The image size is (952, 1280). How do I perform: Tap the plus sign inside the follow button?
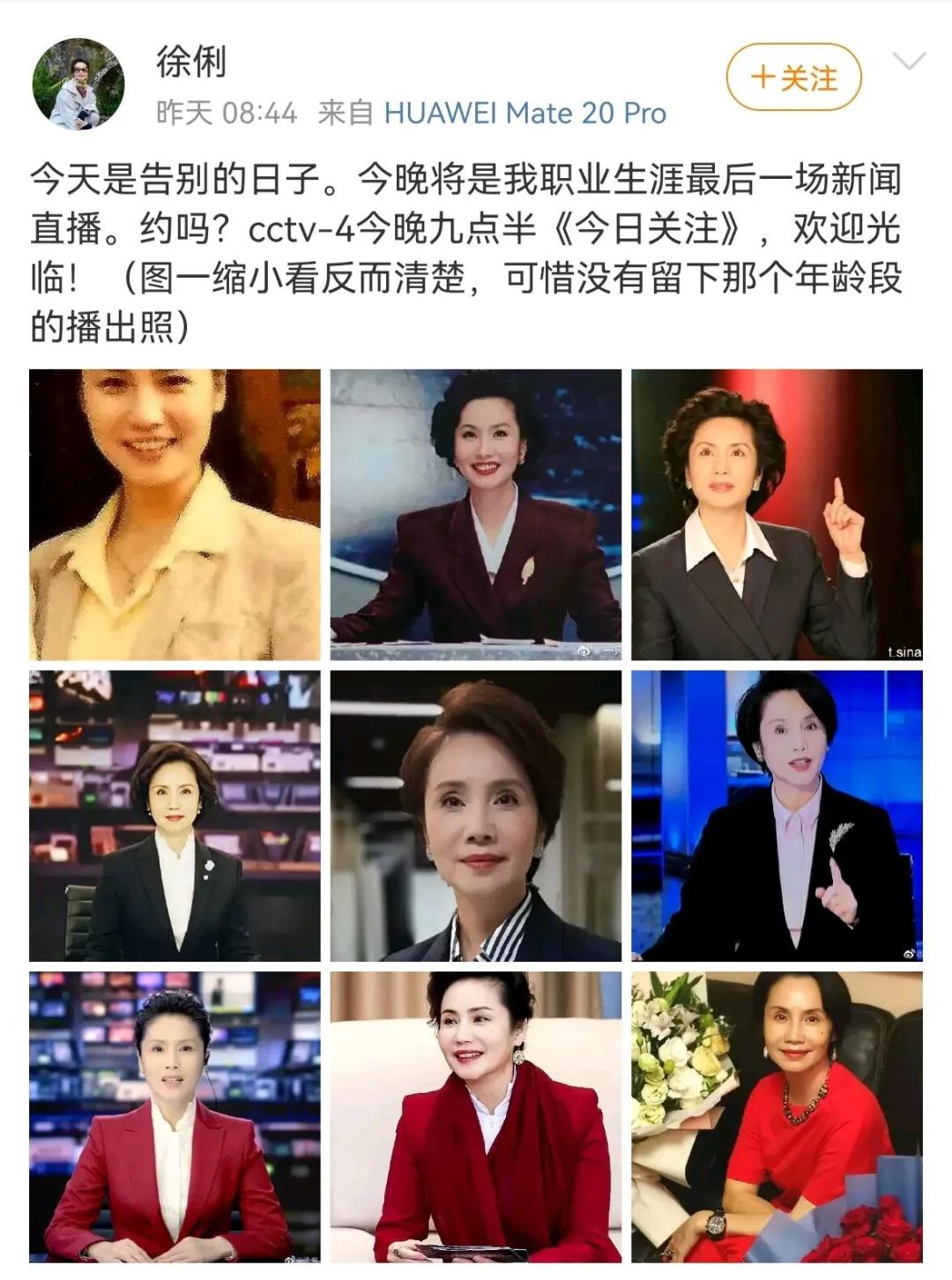(x=763, y=78)
